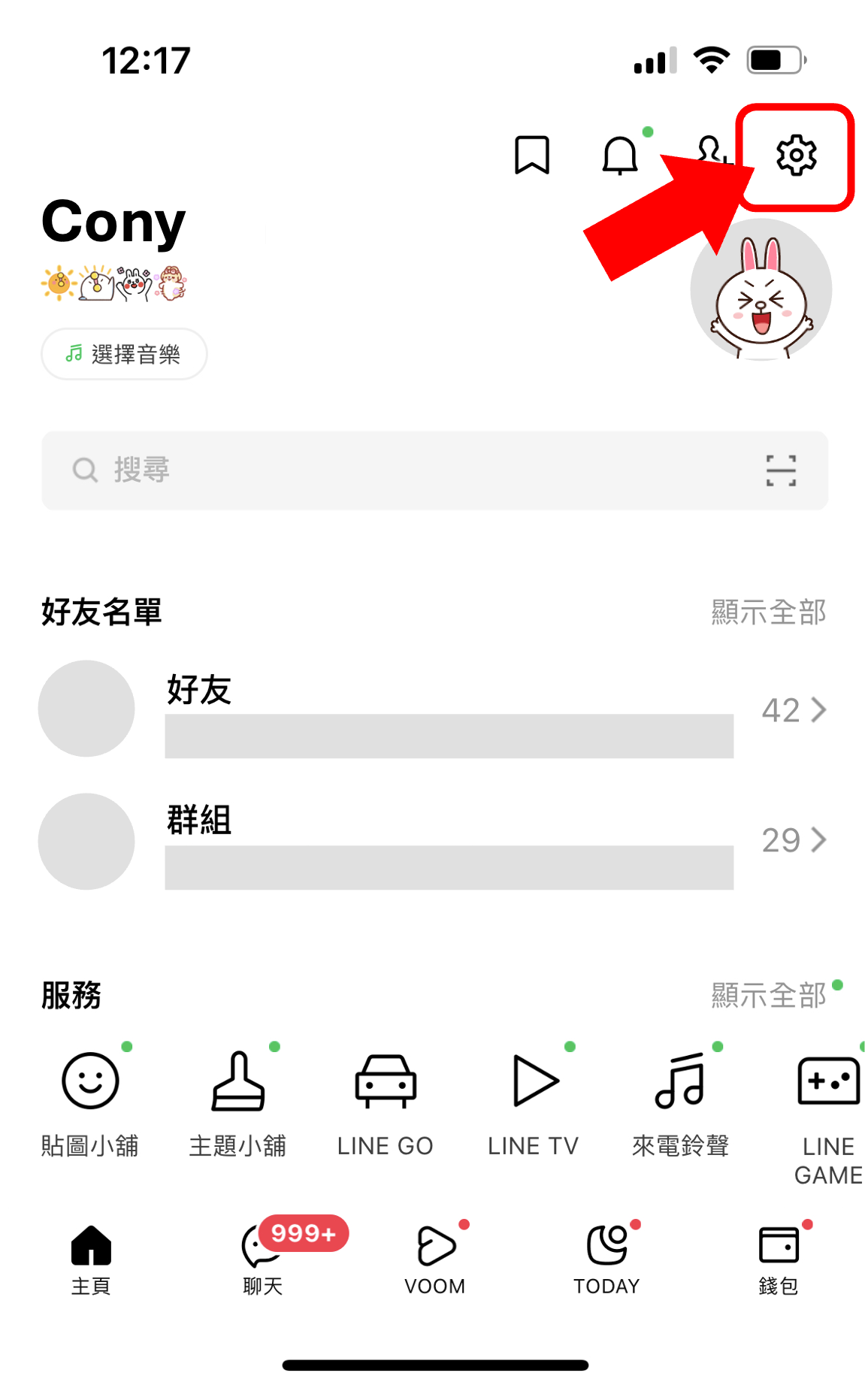Tap the 選擇音樂 music button

[124, 354]
